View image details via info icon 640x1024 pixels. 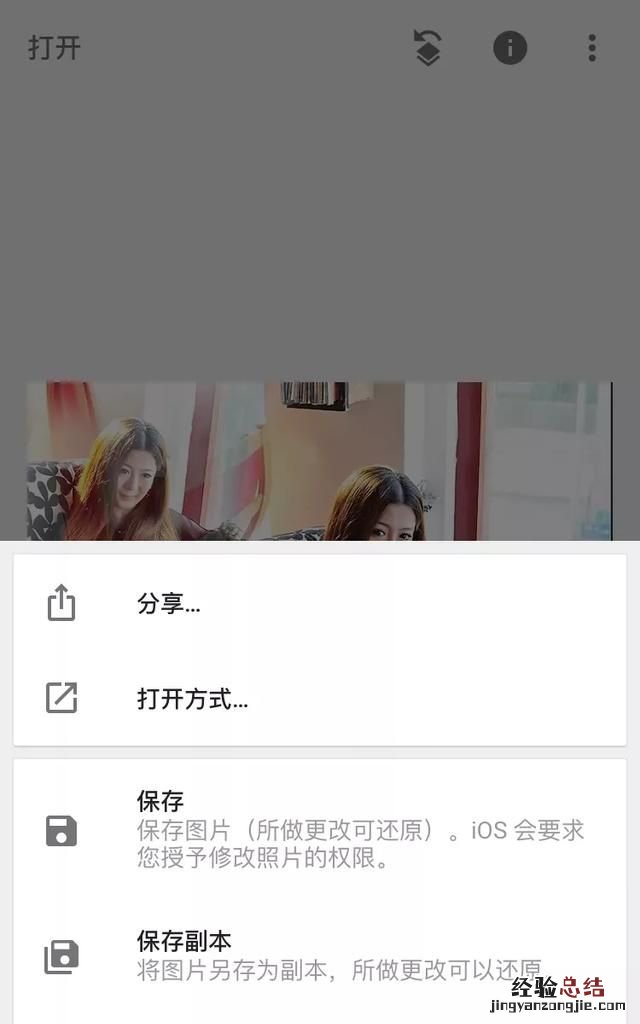510,48
